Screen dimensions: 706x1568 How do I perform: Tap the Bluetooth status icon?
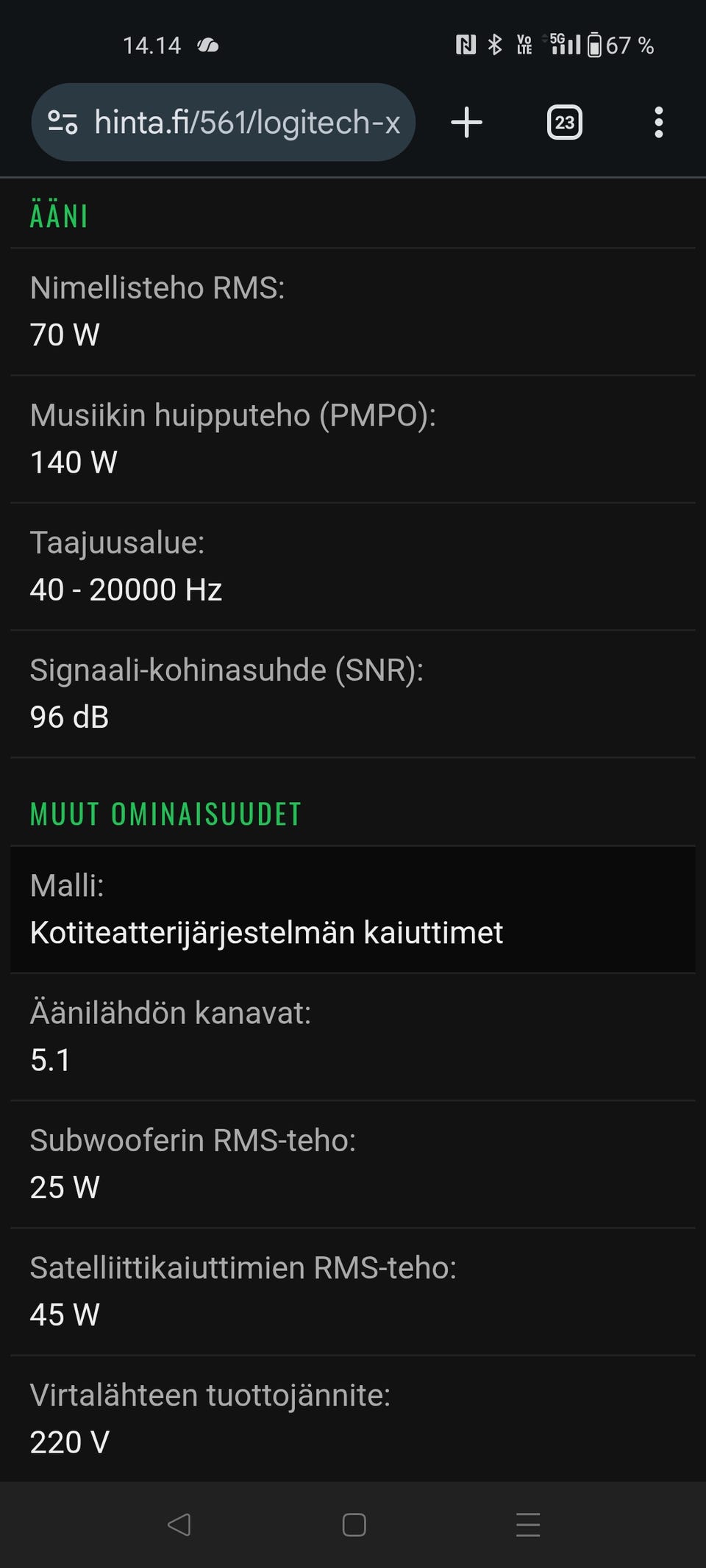point(493,44)
